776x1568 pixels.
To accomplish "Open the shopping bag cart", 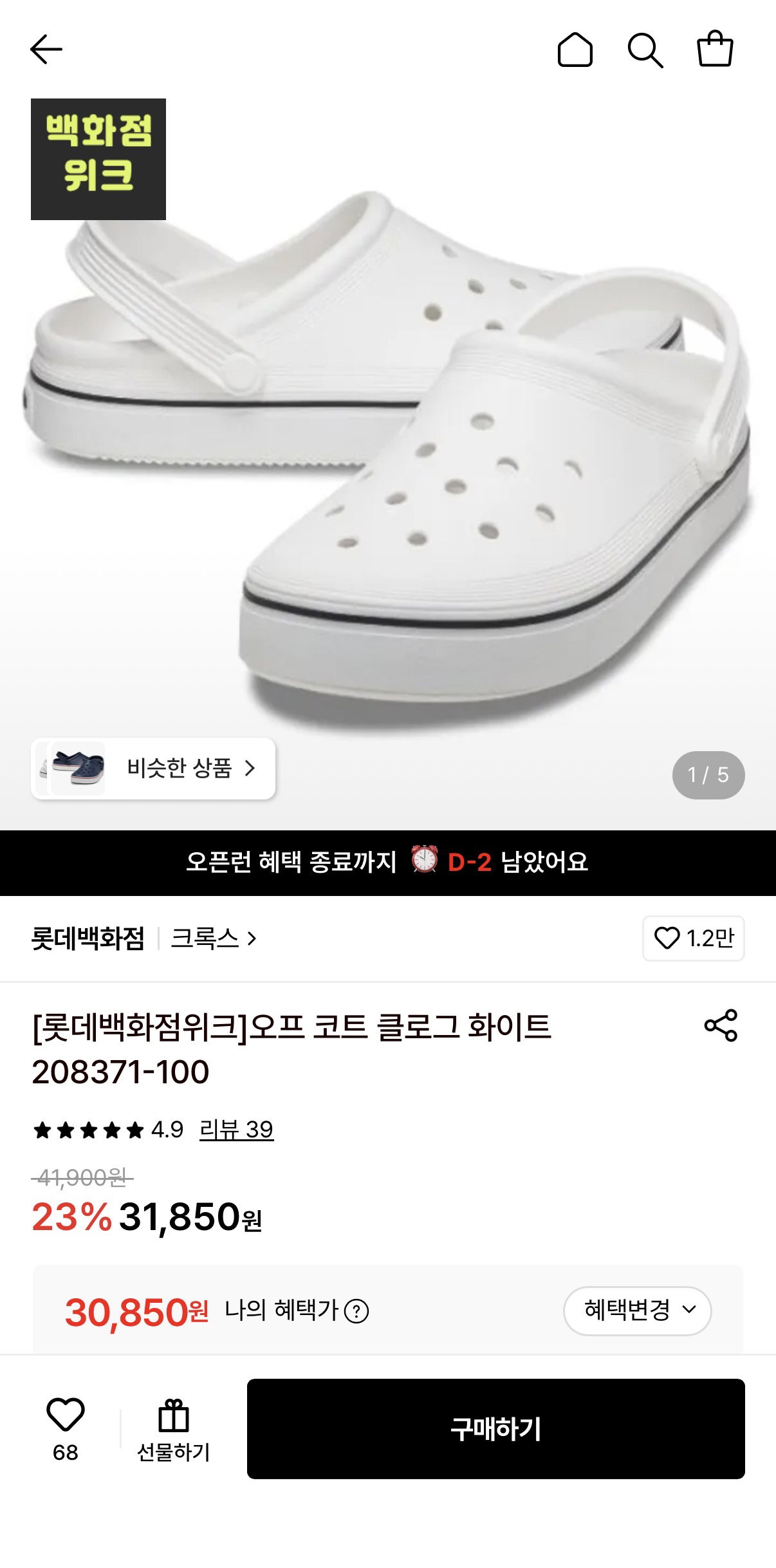I will 715,49.
